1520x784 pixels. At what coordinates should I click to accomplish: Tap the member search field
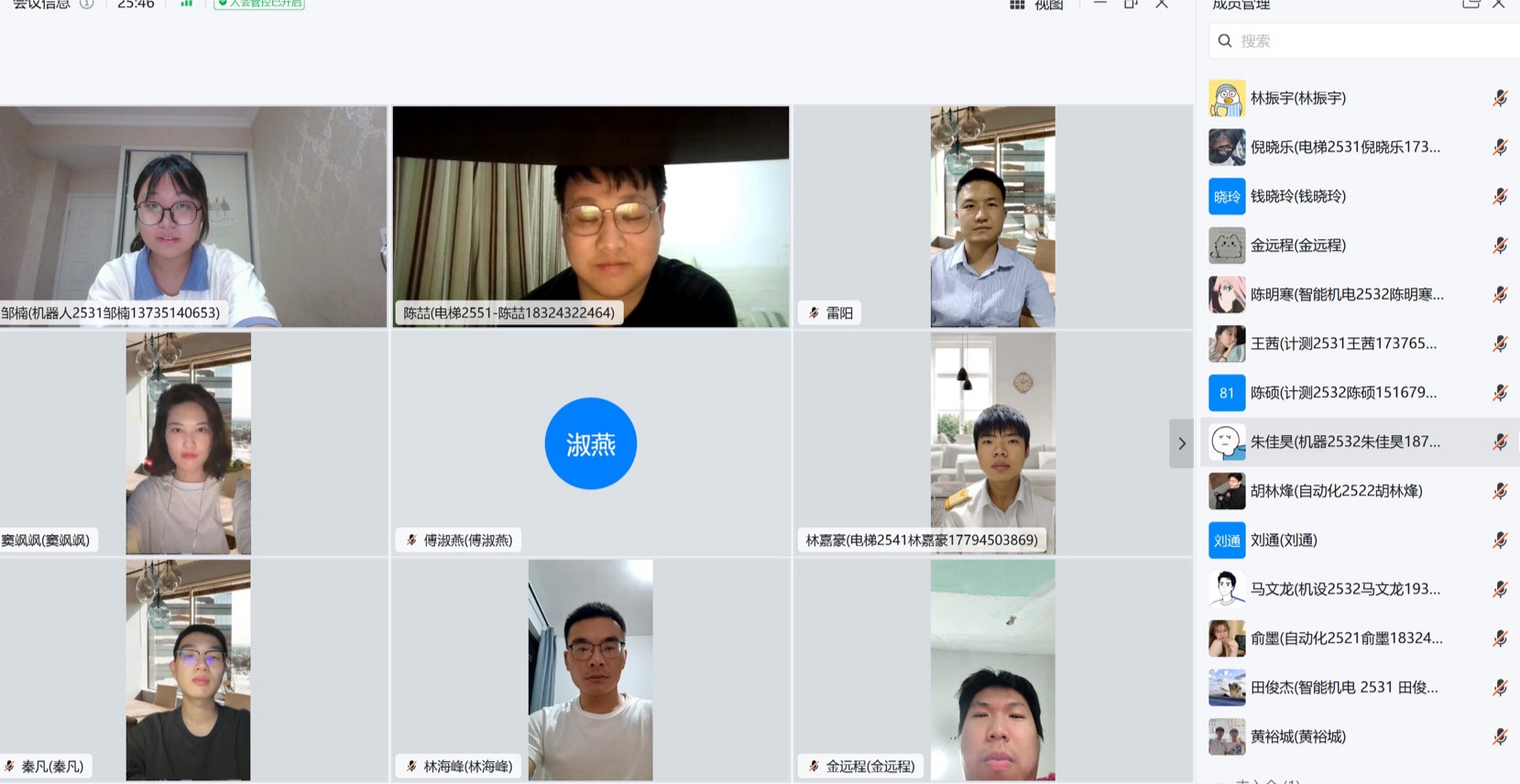coord(1365,41)
